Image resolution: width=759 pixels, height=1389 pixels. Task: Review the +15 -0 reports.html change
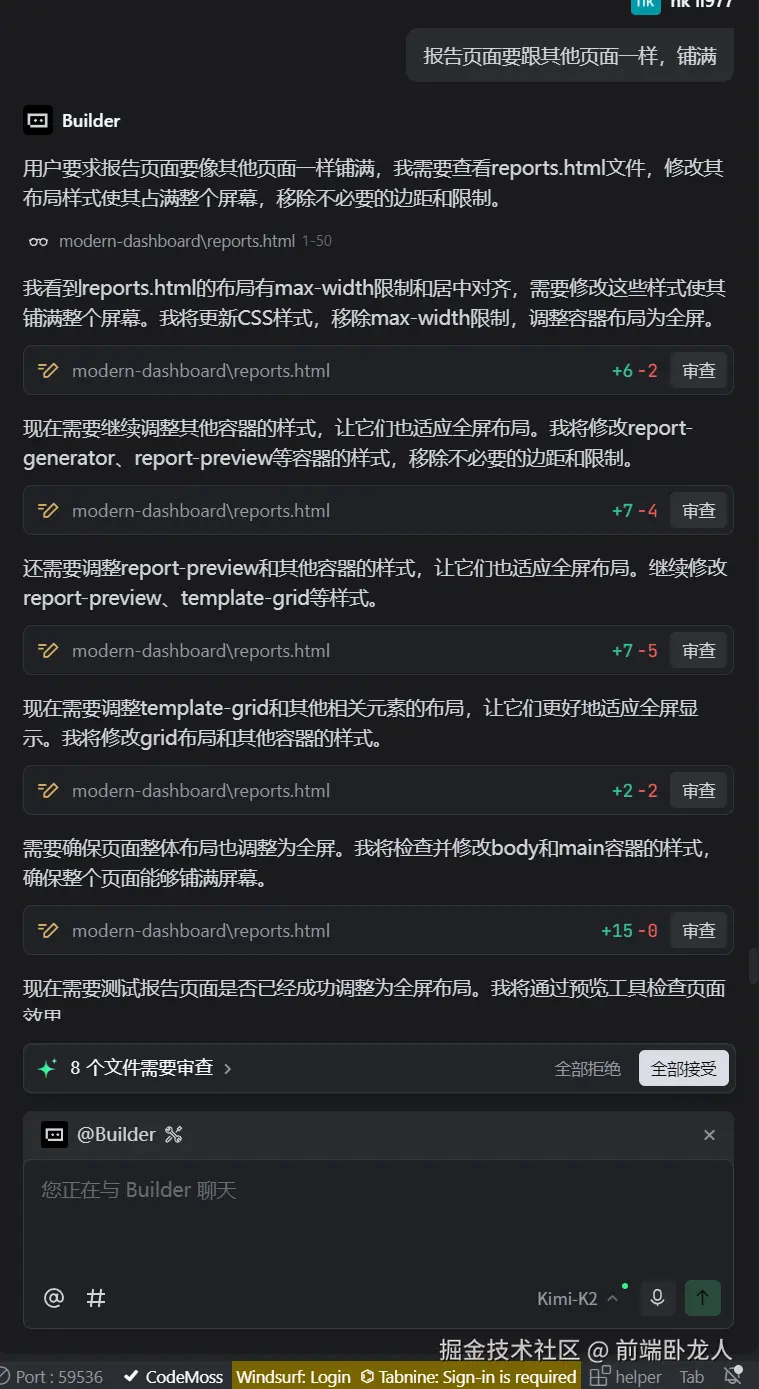click(698, 931)
